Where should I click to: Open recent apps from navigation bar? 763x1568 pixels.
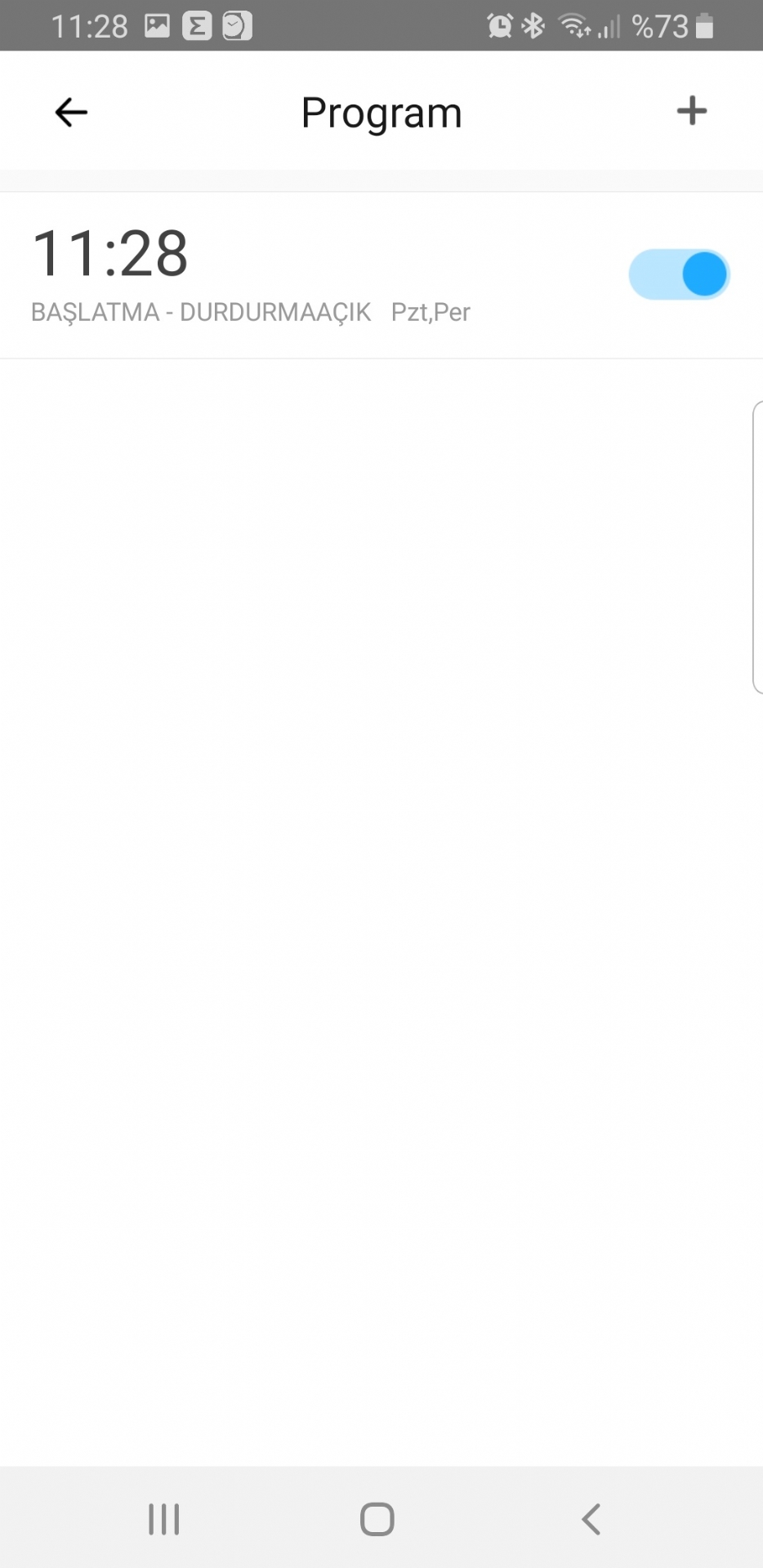(x=164, y=1519)
